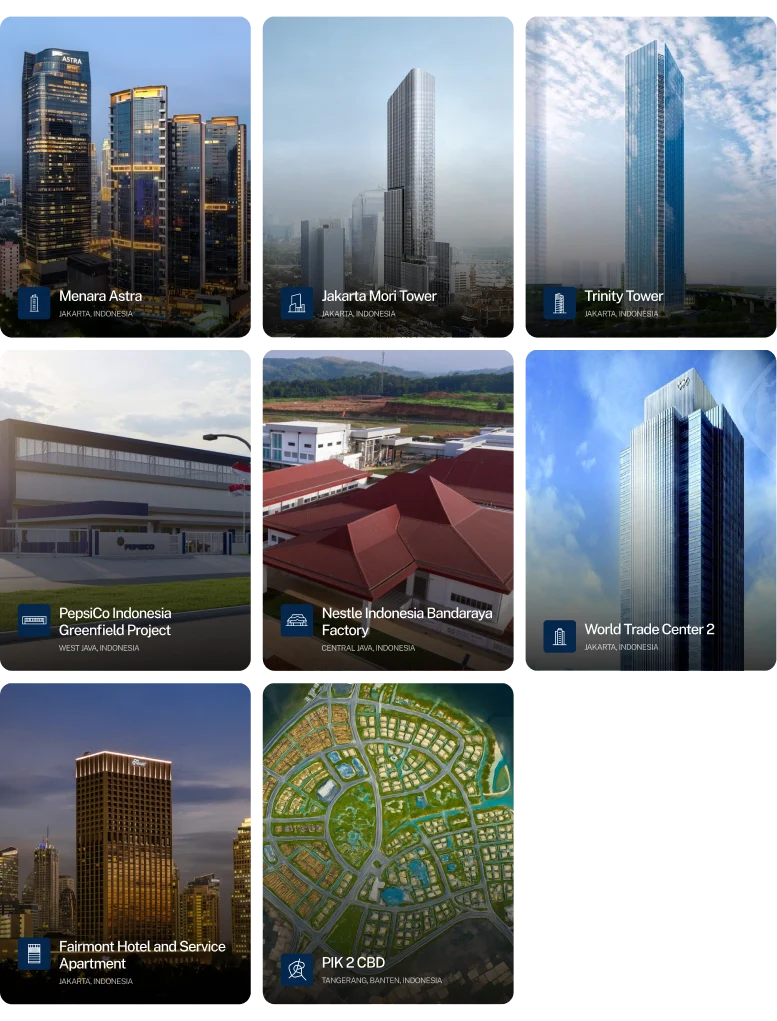The height and width of the screenshot is (1021, 777).
Task: Select the Trinity Tower card
Action: coord(650,176)
